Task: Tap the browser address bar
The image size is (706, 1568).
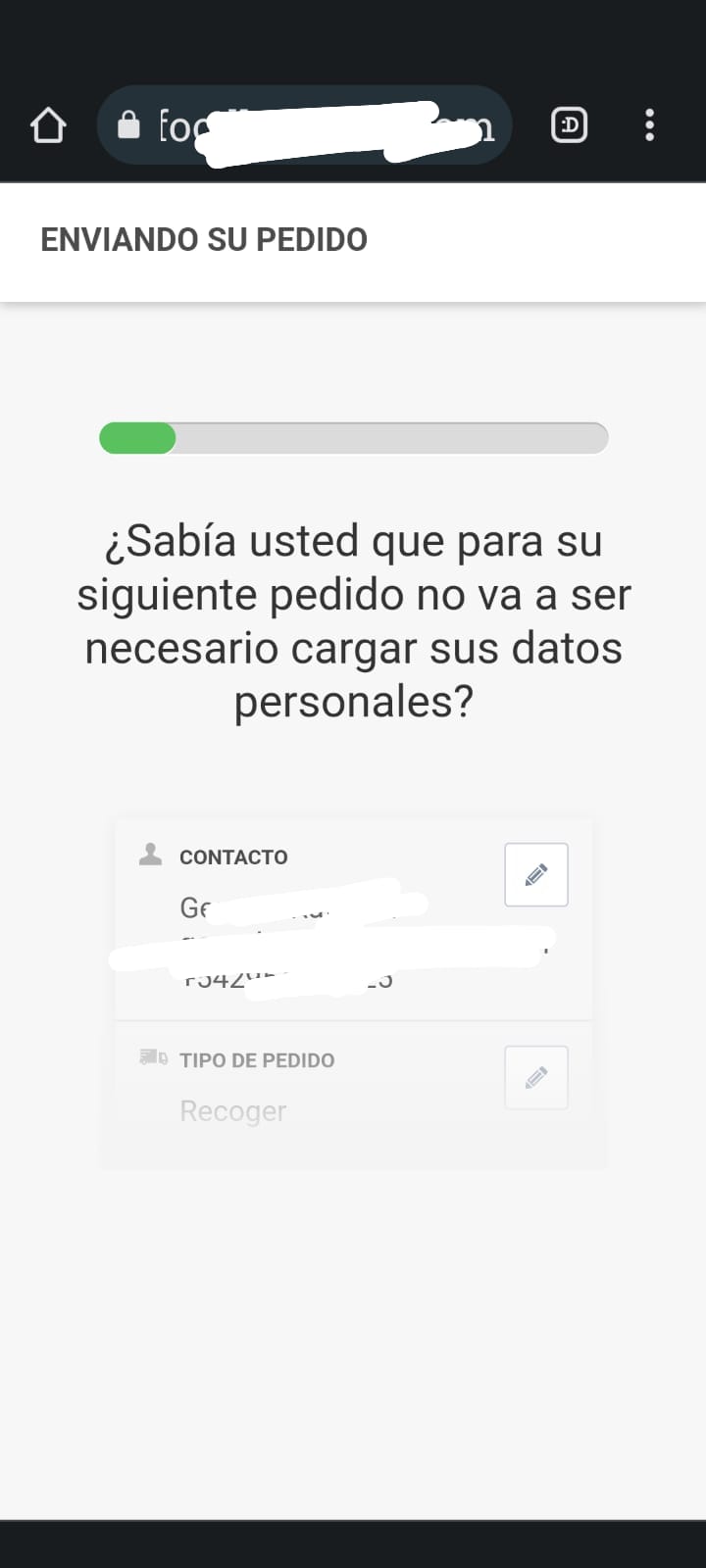Action: [x=304, y=125]
